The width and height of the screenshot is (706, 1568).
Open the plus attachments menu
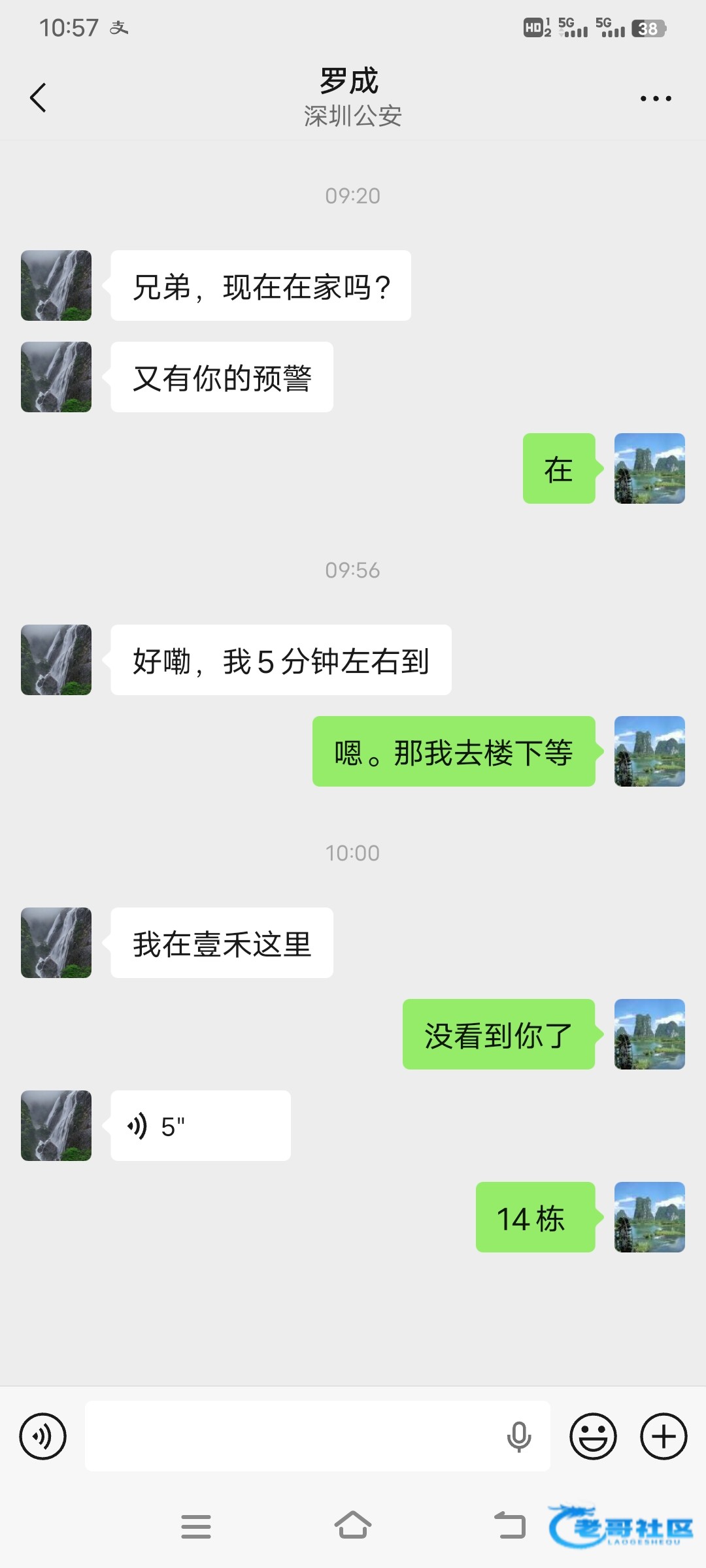click(x=663, y=1436)
